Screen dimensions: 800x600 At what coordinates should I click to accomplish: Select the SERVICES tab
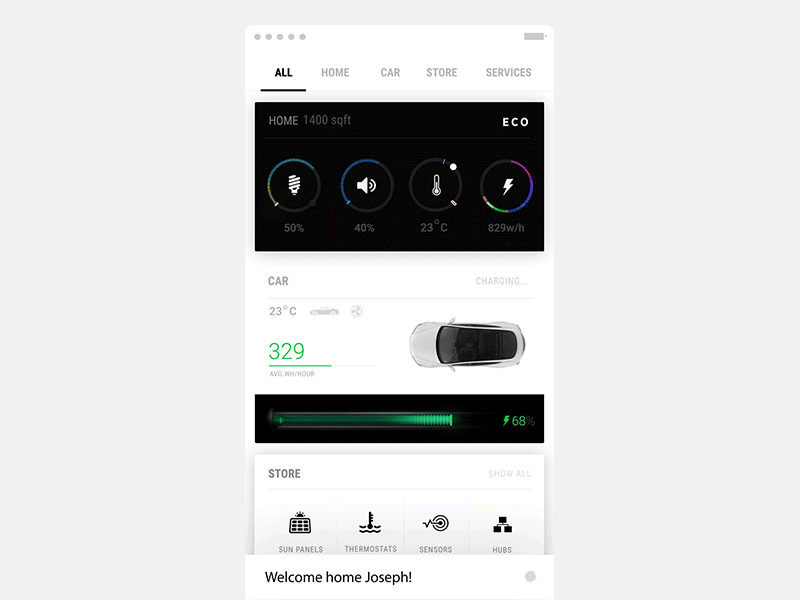[x=508, y=73]
